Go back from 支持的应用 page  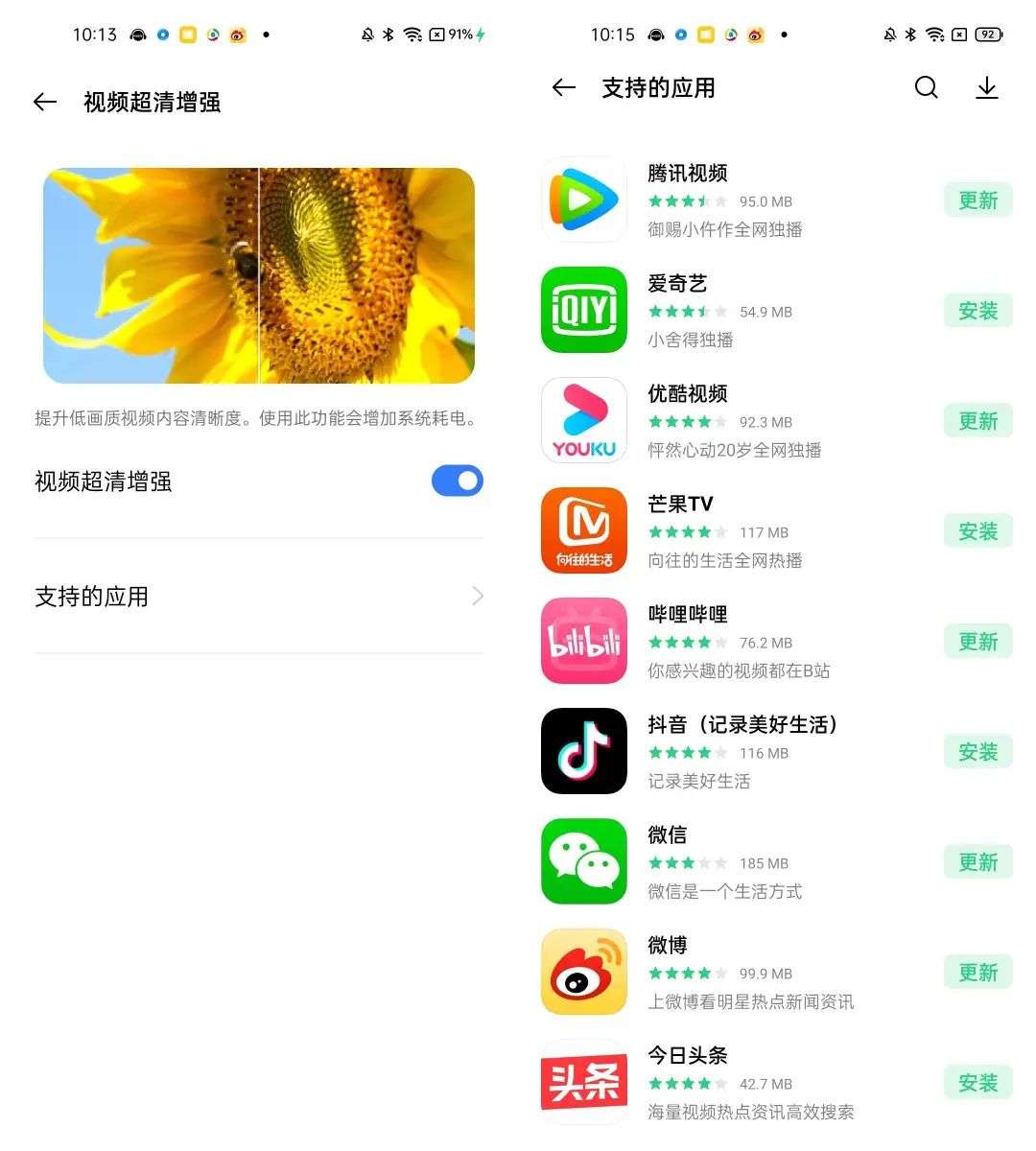pos(564,88)
